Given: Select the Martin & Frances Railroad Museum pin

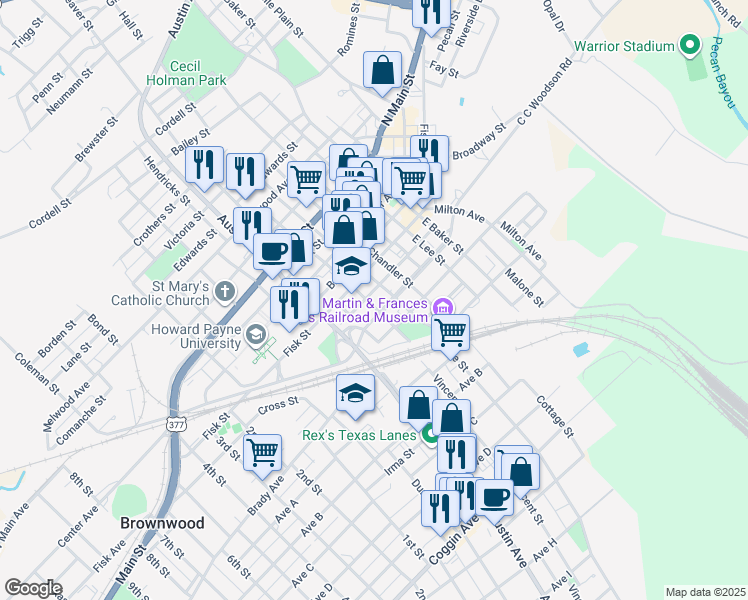Looking at the screenshot, I should [444, 306].
